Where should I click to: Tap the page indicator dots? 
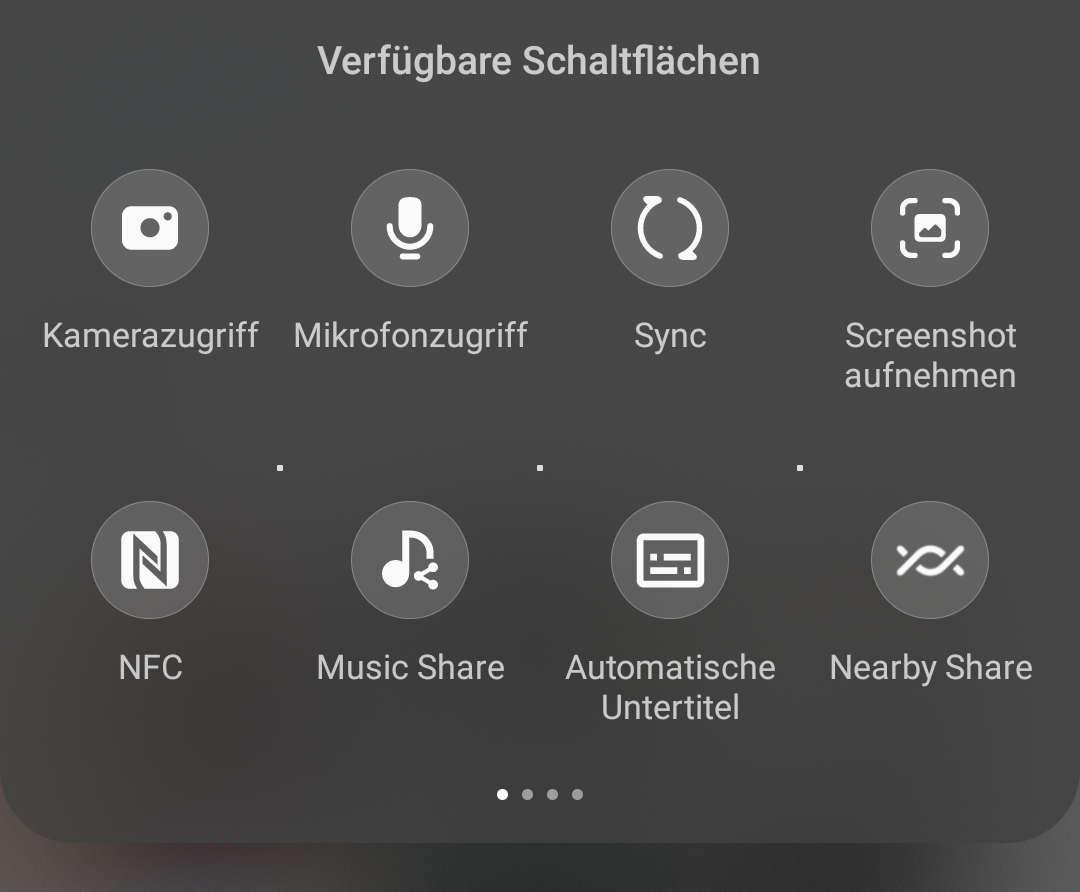[x=540, y=794]
